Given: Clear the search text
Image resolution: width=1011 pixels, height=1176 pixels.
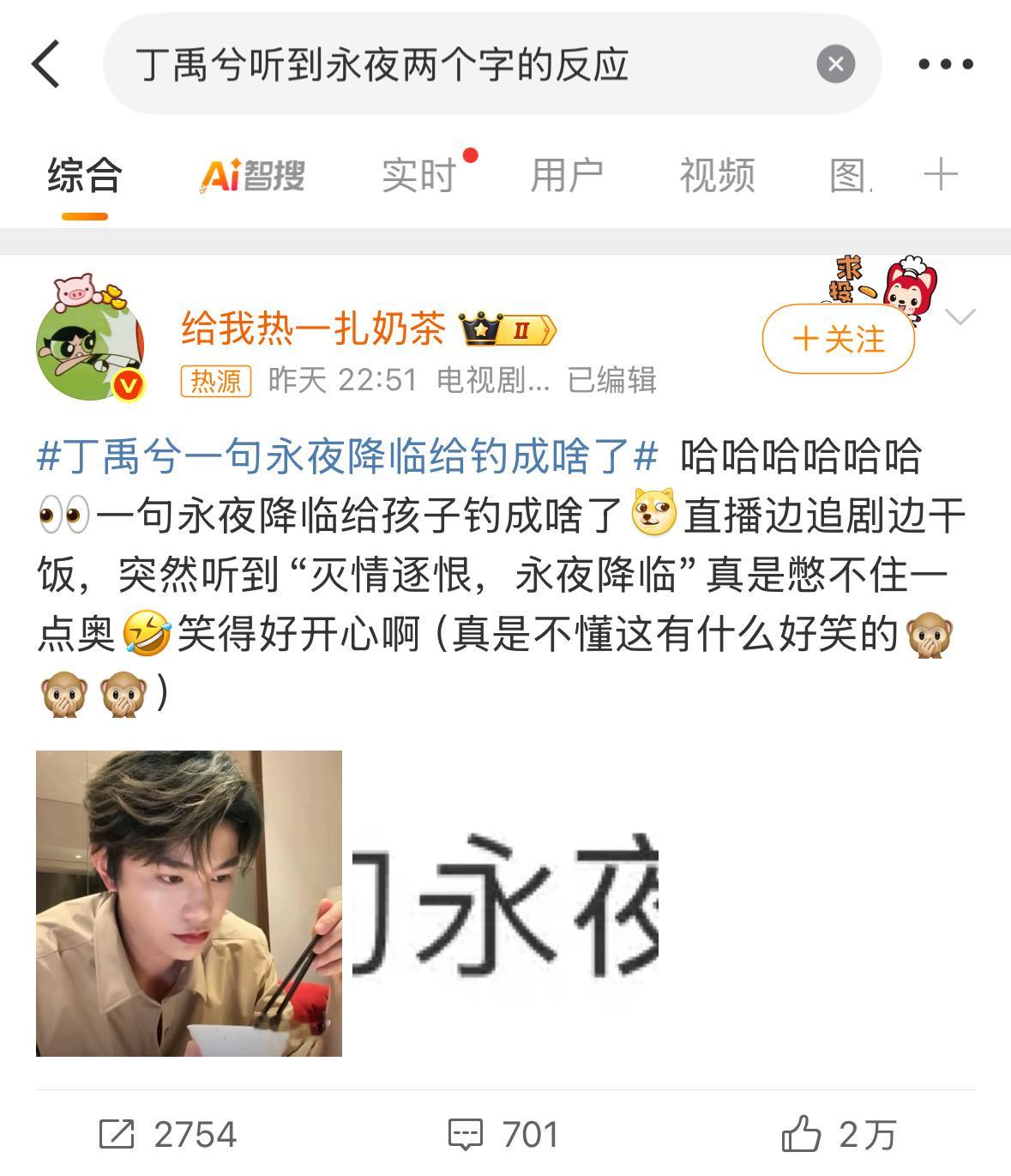Looking at the screenshot, I should [835, 64].
